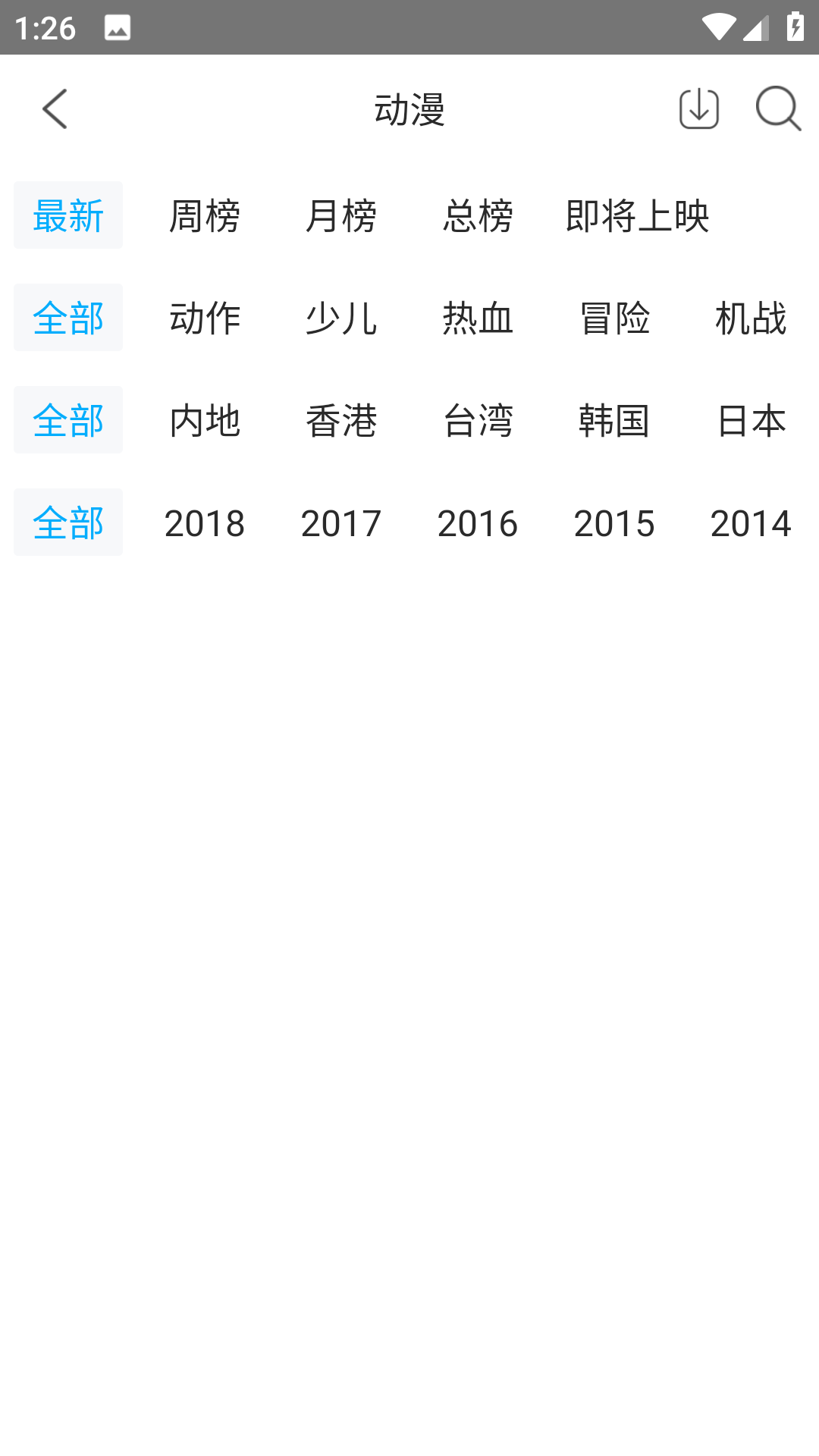Pick the 热血 genre

(x=478, y=318)
